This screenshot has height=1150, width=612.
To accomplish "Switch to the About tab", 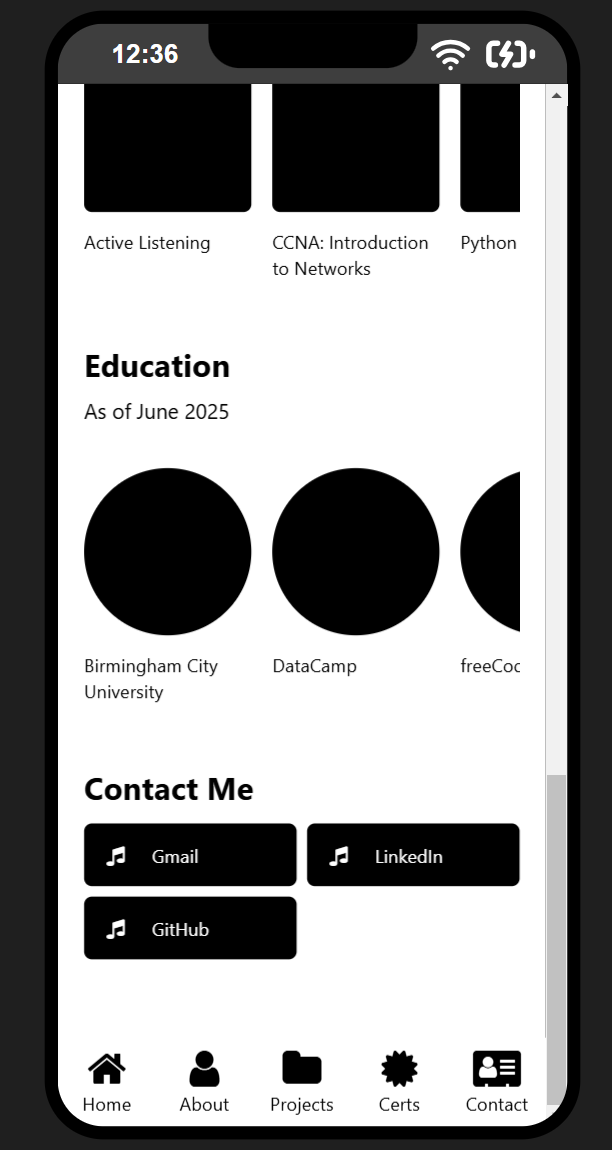I will tap(204, 1082).
